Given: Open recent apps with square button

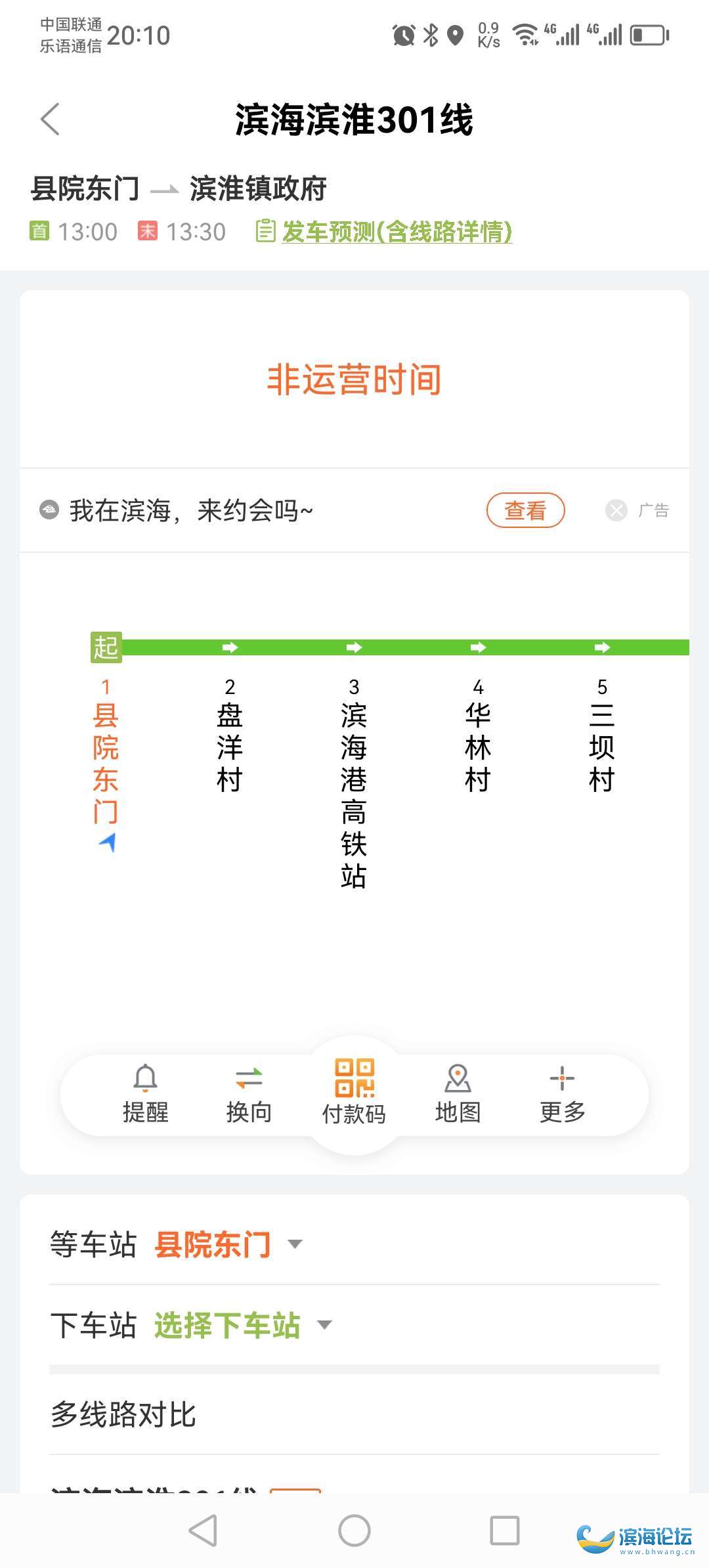Looking at the screenshot, I should pos(505,1531).
